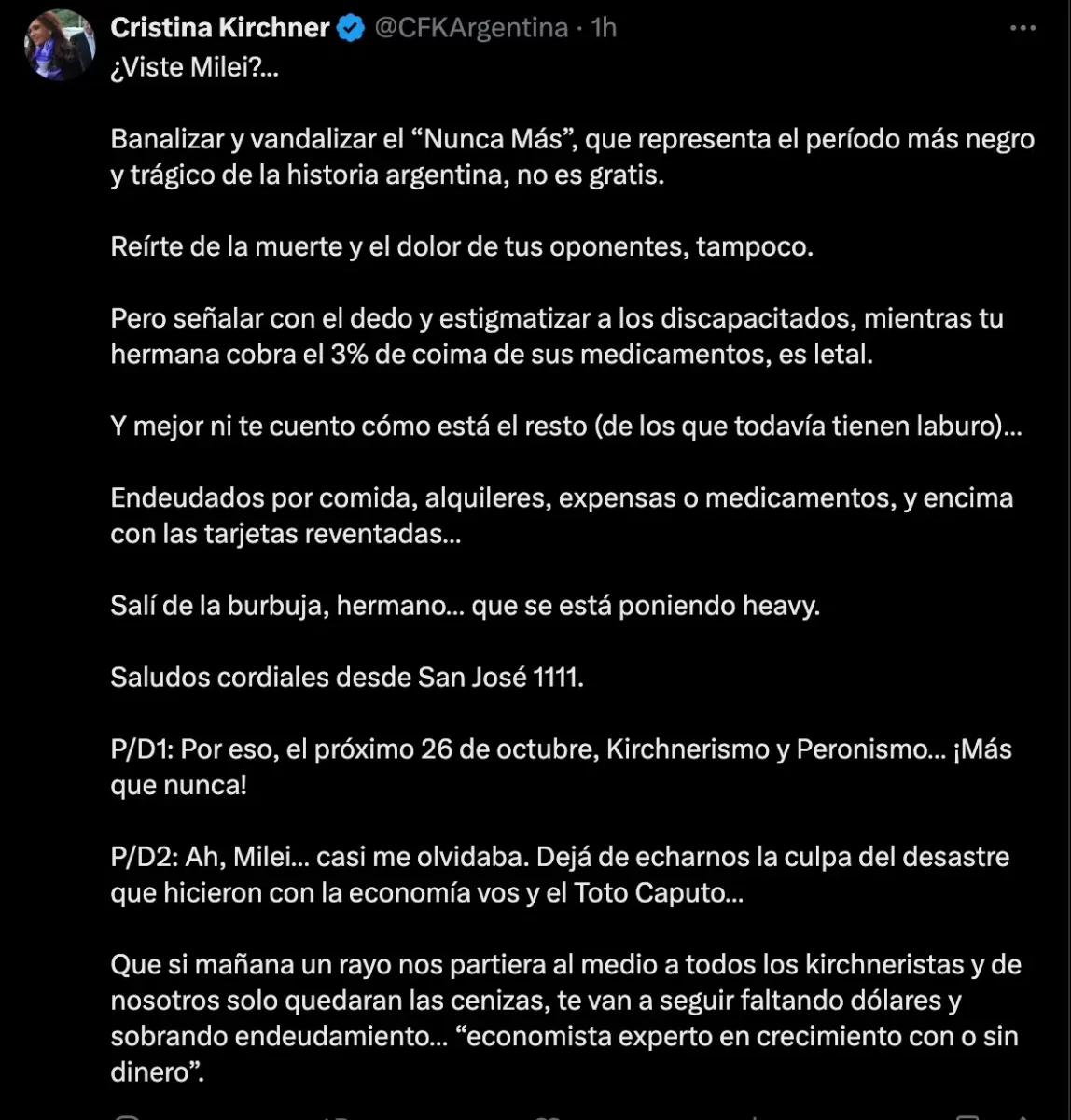1071x1120 pixels.
Task: Open the tweet's overflow menu
Action: point(1023,28)
